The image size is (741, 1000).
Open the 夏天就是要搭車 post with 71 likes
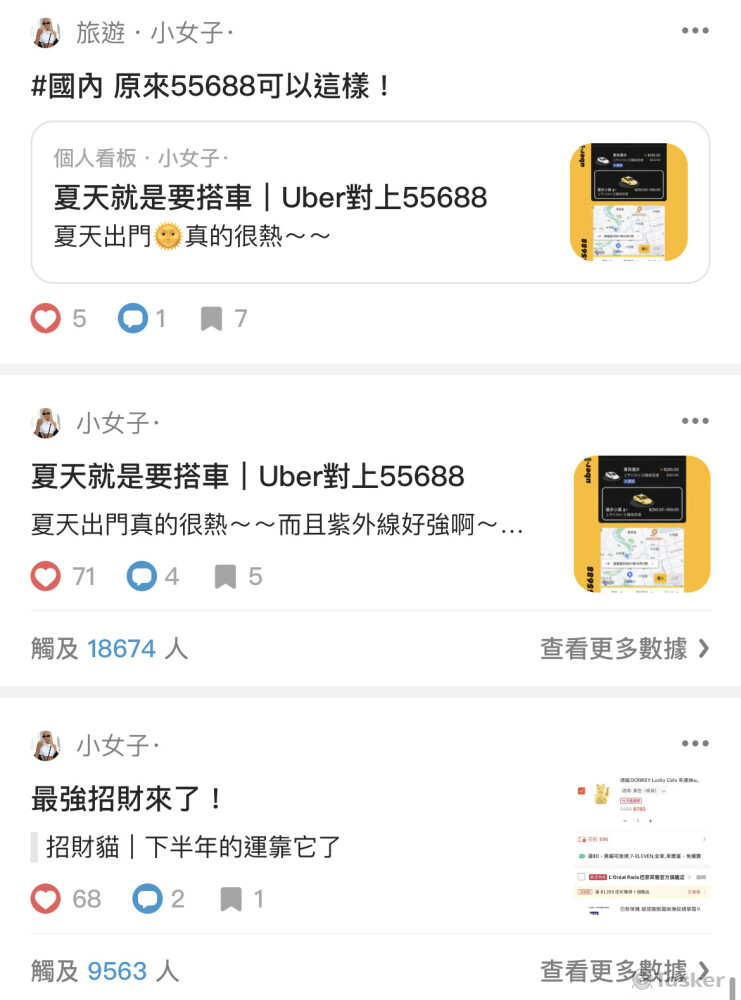[x=248, y=476]
